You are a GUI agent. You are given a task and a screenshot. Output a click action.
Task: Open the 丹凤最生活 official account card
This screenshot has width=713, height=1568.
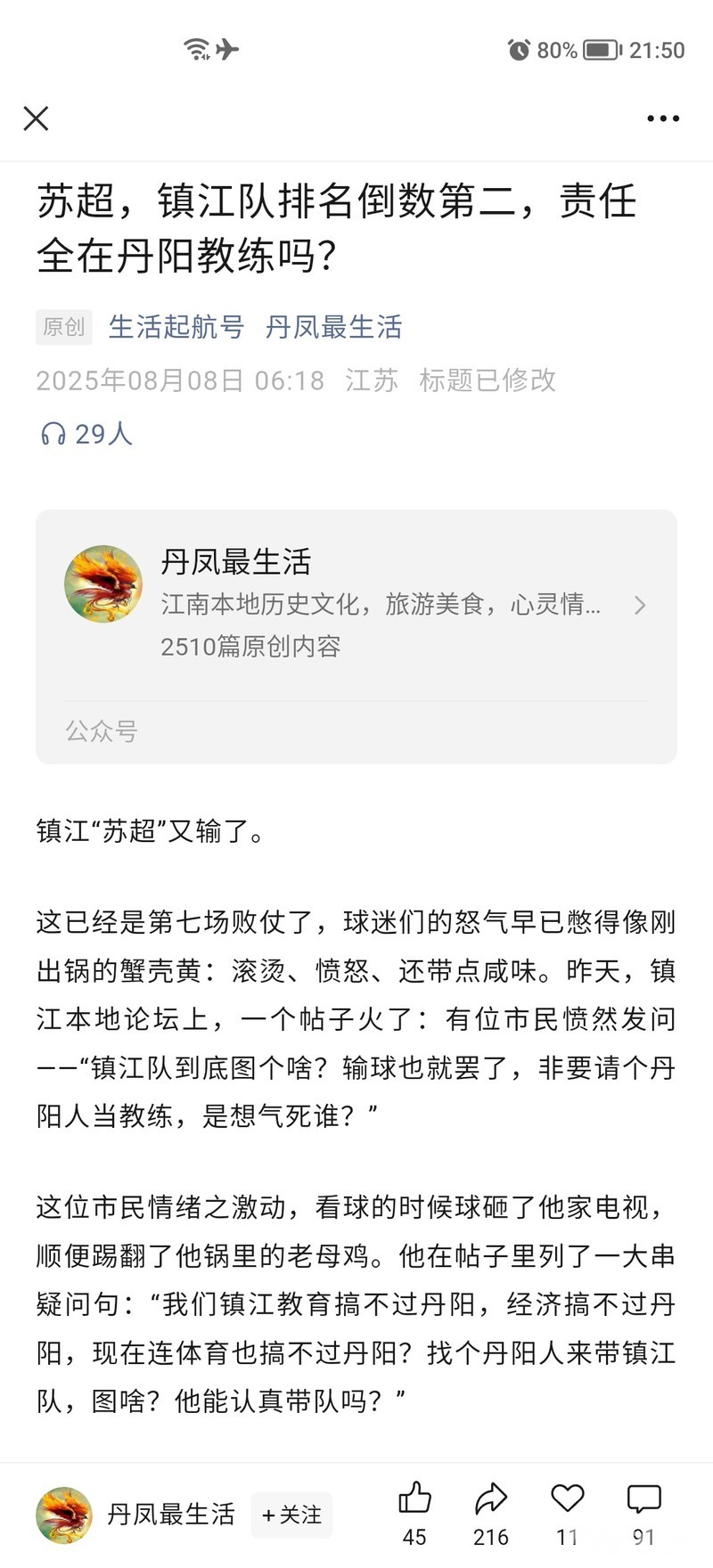coord(356,604)
